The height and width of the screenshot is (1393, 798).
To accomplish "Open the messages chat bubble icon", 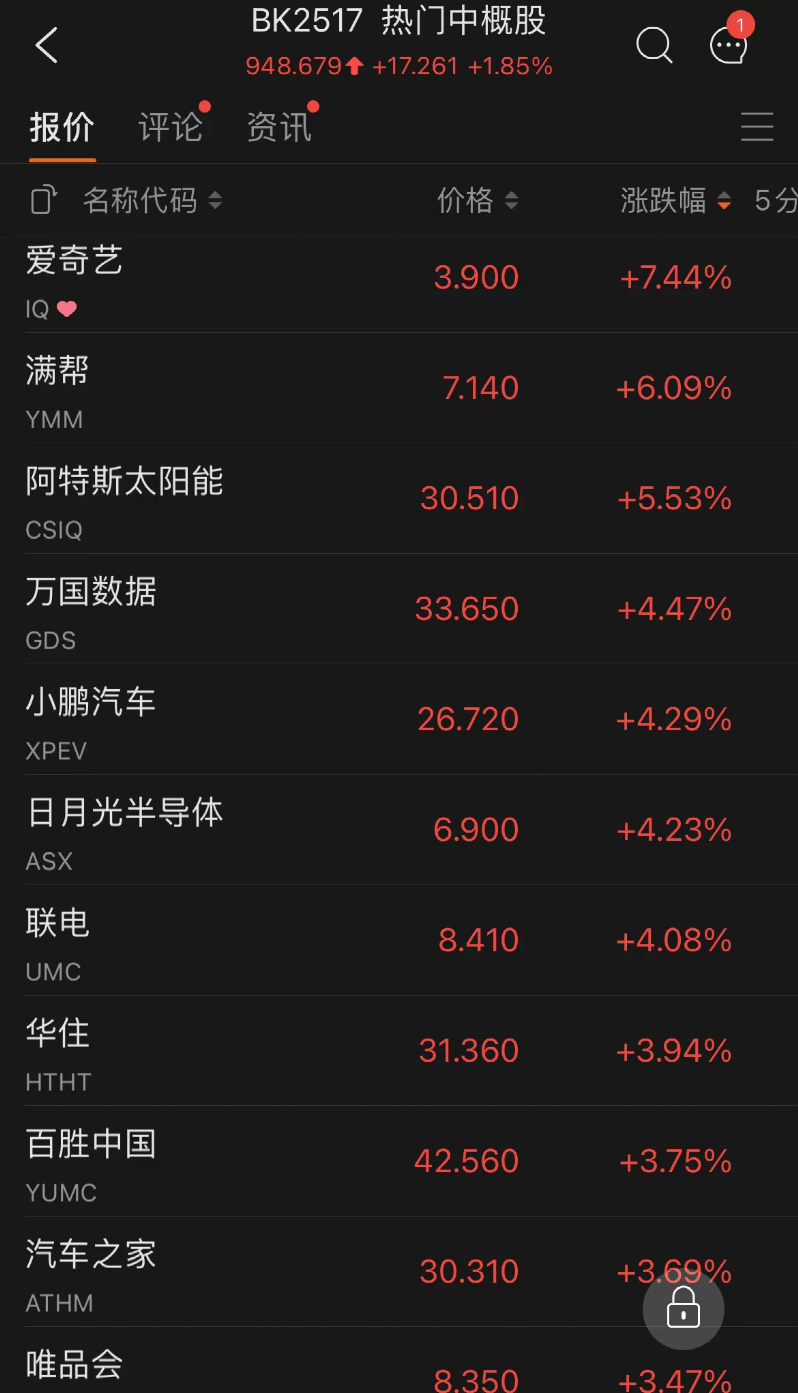I will (729, 45).
